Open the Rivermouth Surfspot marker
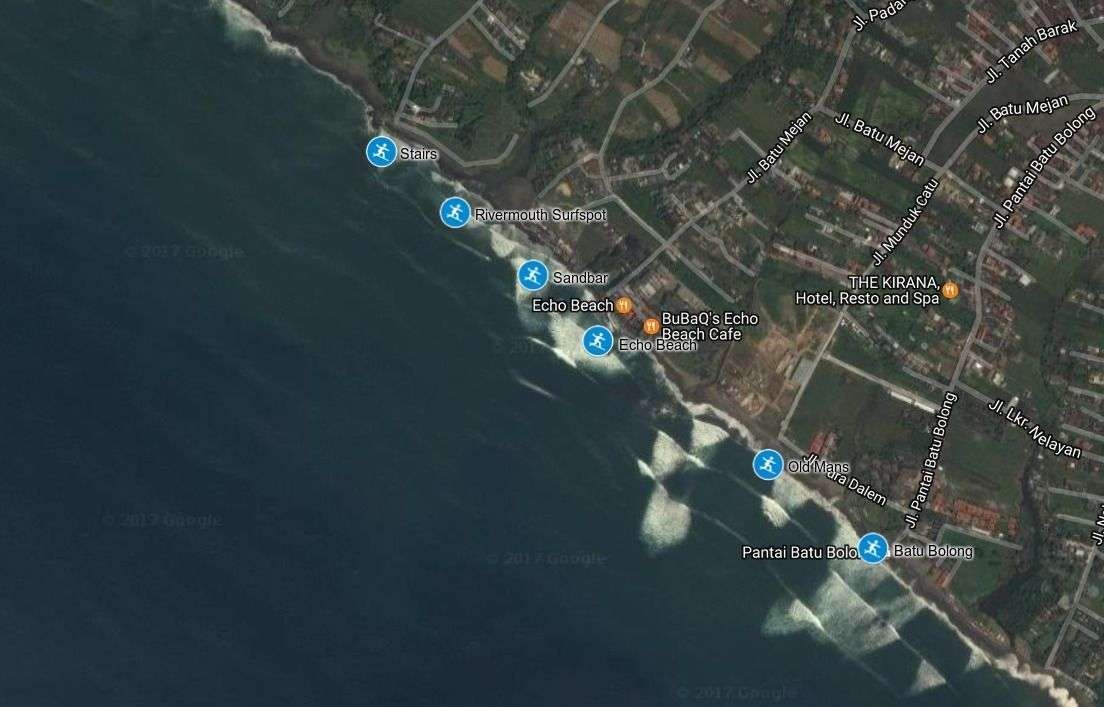This screenshot has width=1104, height=707. (455, 212)
